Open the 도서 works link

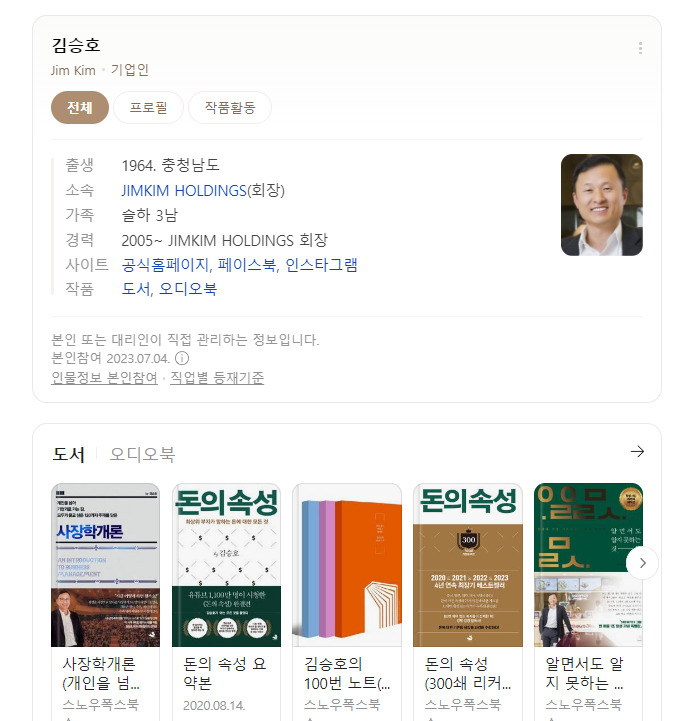point(135,289)
